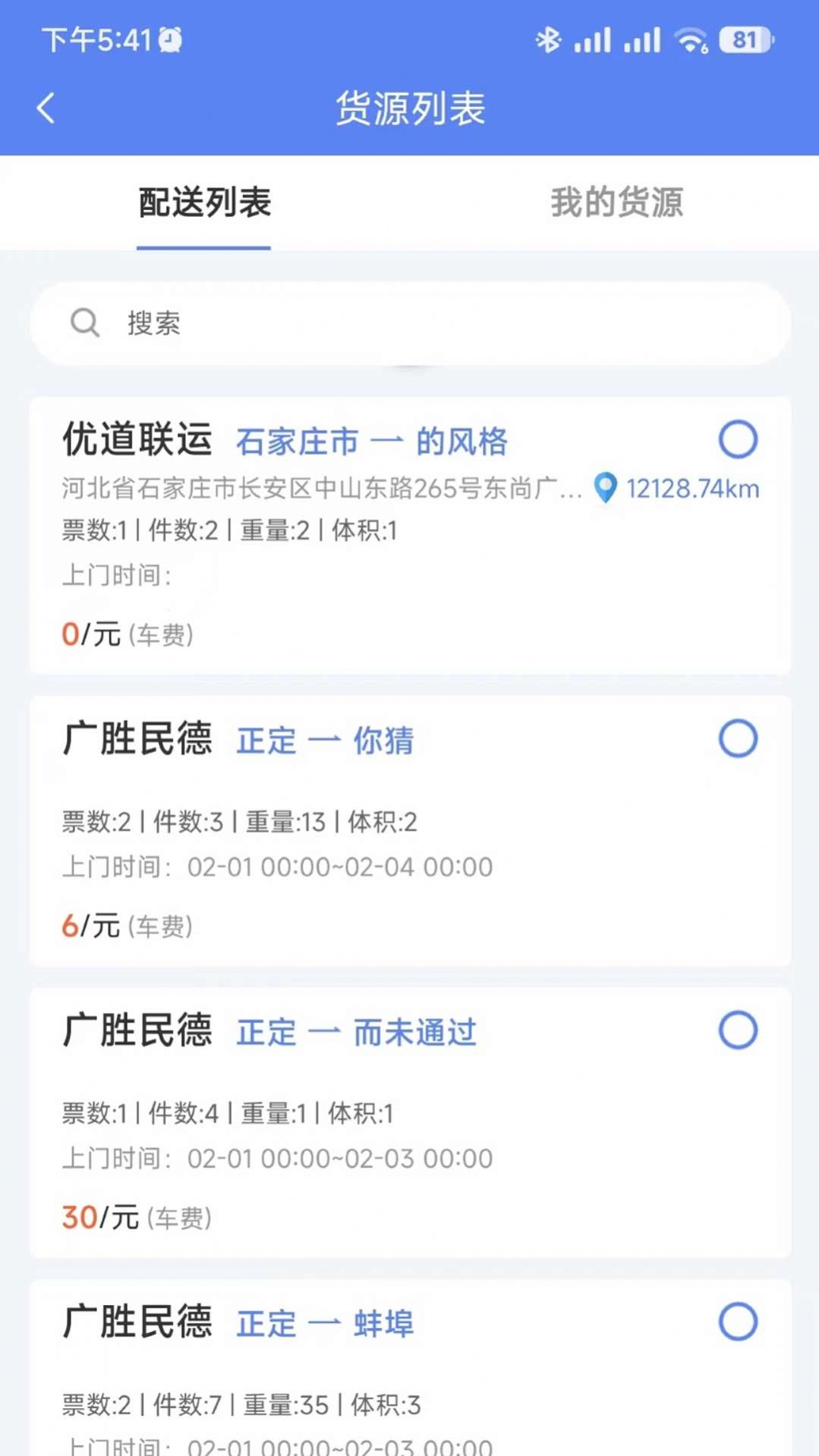This screenshot has width=819, height=1456.
Task: Open the 优道联运 cargo card details
Action: tap(304, 531)
